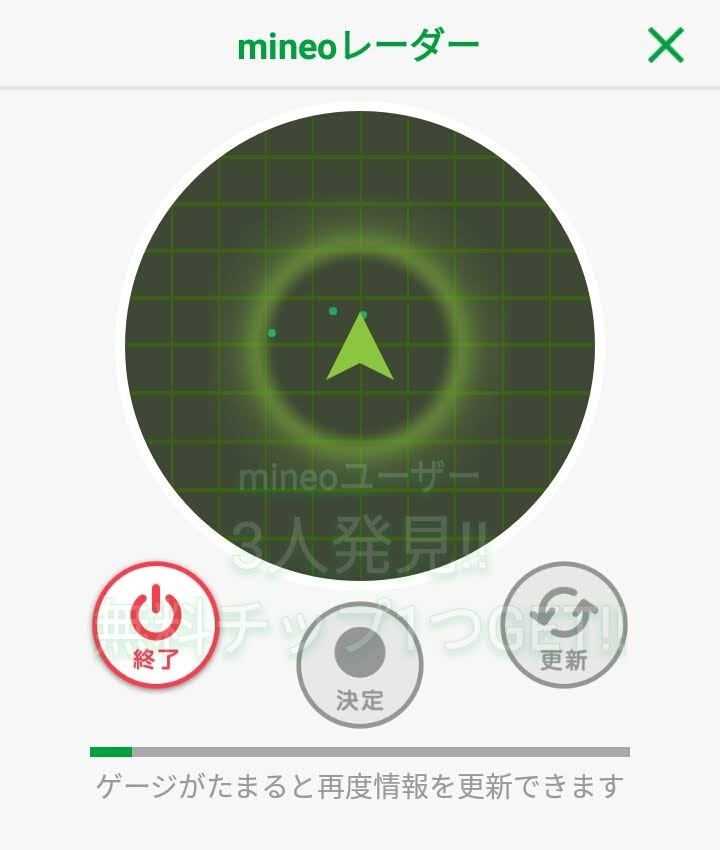The image size is (720, 850).
Task: Close the mineo radar screen
Action: pyautogui.click(x=665, y=45)
